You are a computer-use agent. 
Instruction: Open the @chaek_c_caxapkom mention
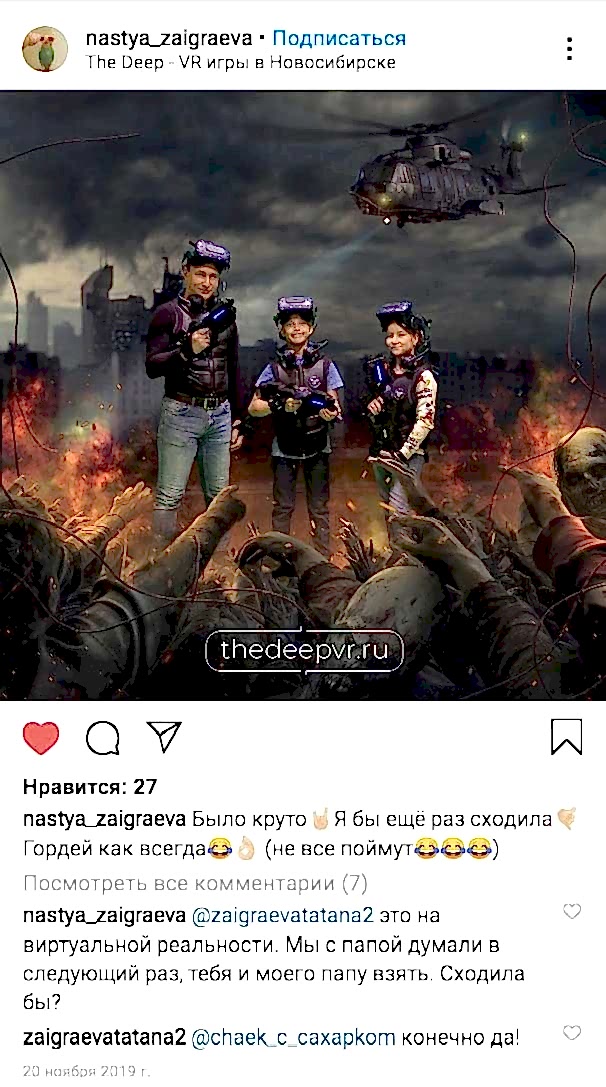[293, 1038]
